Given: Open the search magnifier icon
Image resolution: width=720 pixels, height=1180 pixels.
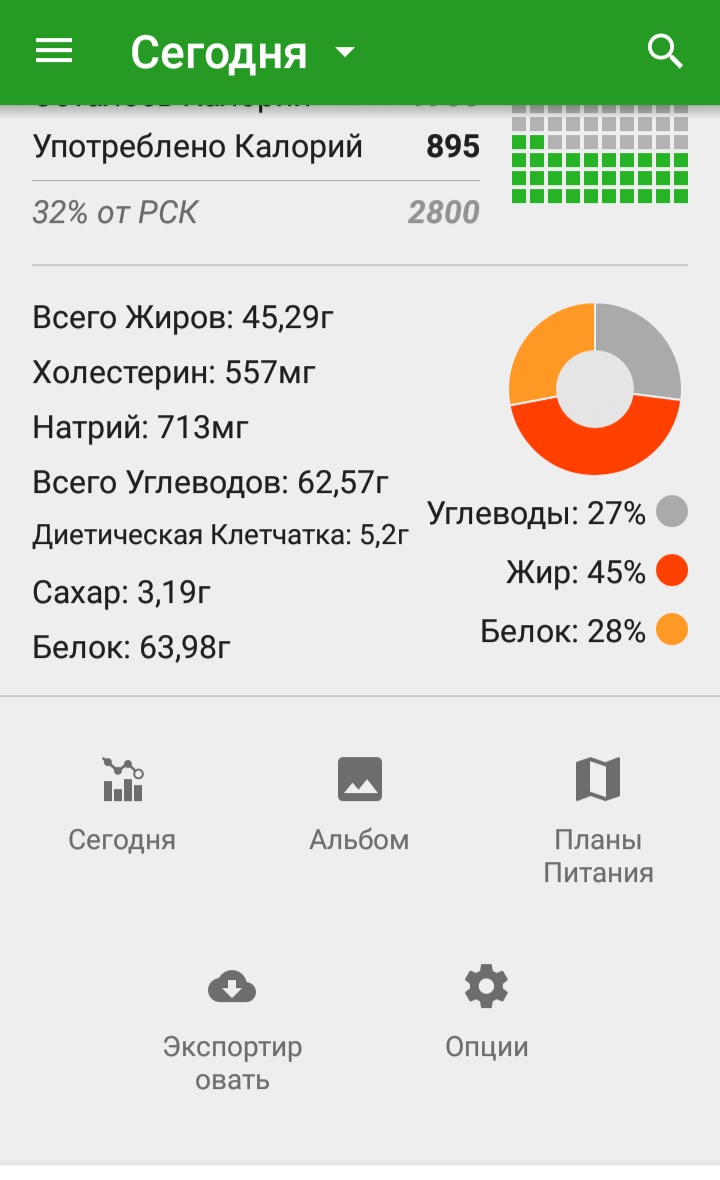Looking at the screenshot, I should pos(665,51).
